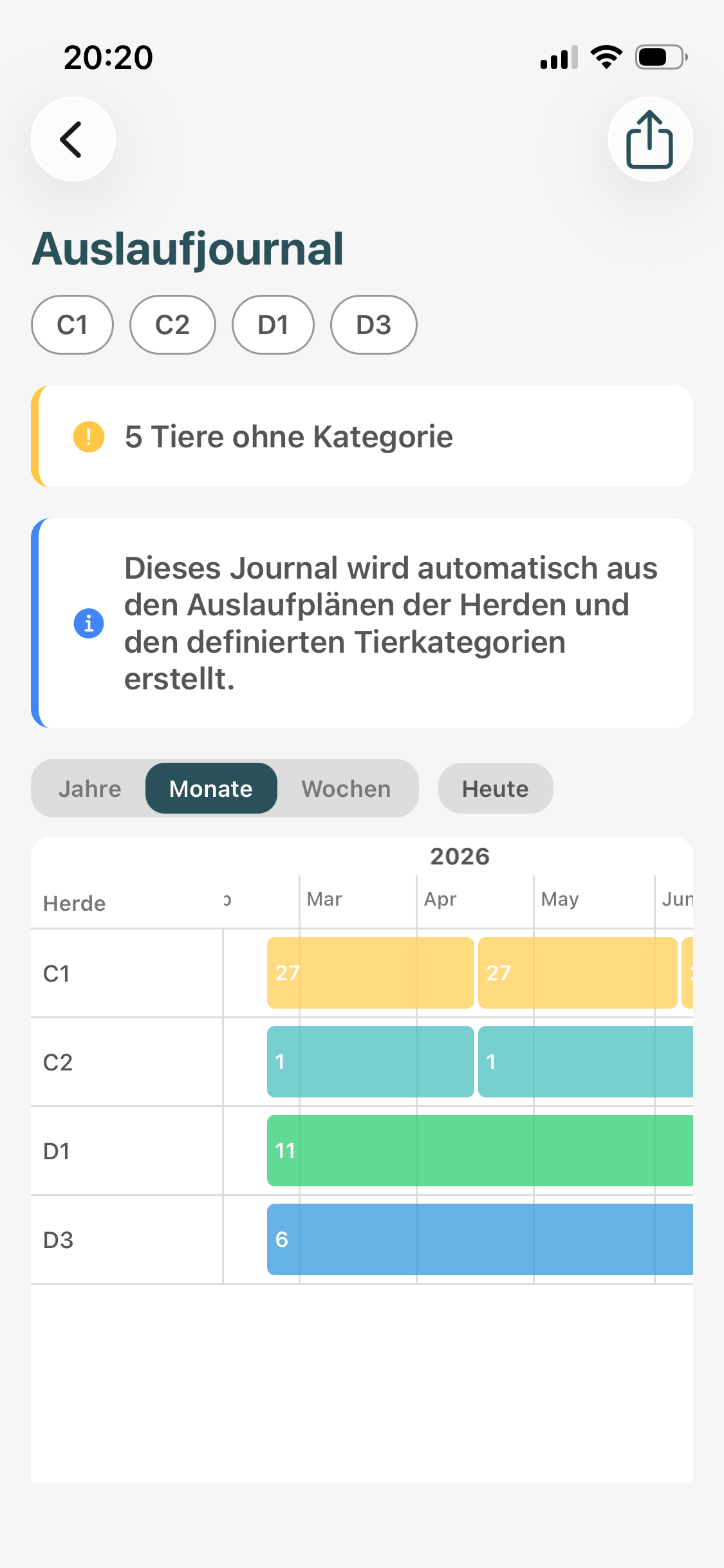Open the C1 bar starting in March

370,973
